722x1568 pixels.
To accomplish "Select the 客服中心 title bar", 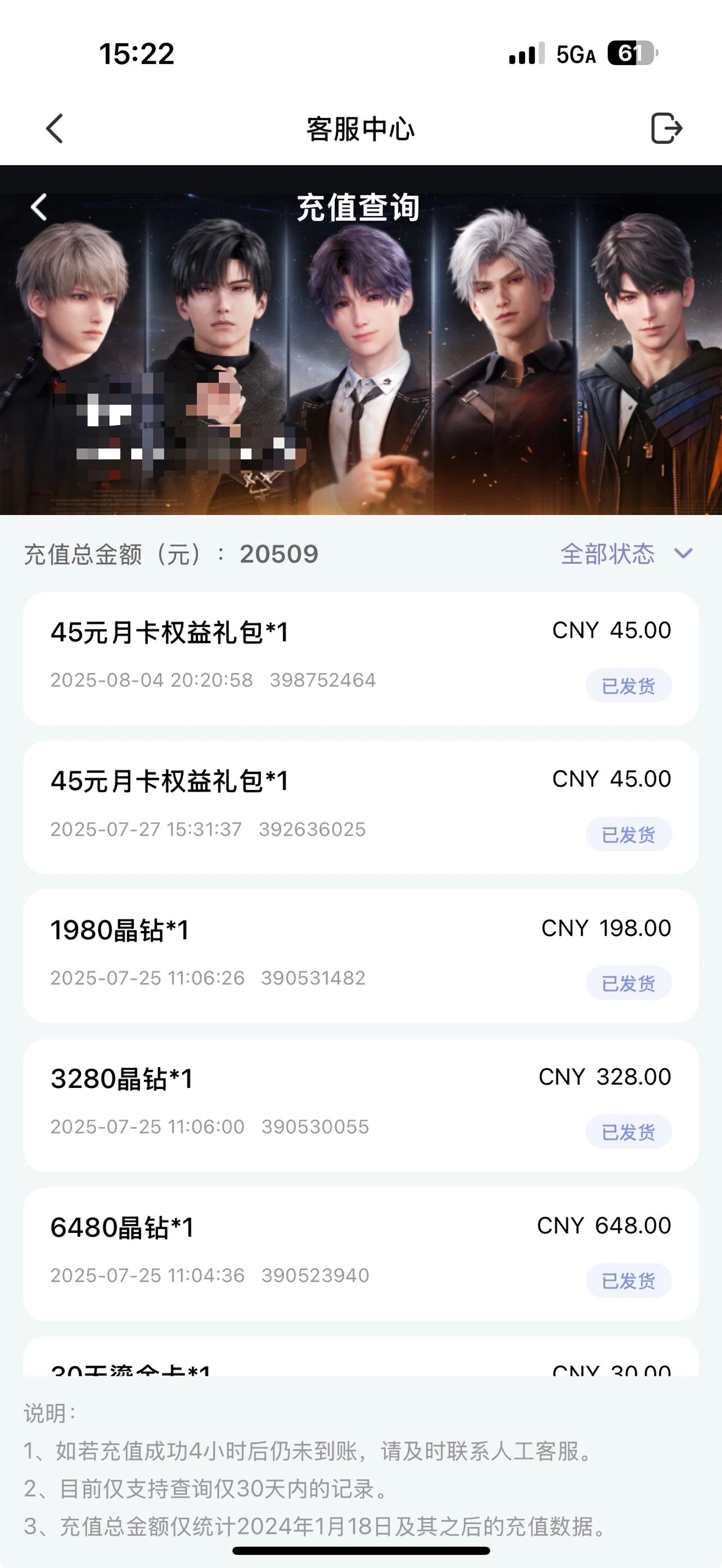I will pyautogui.click(x=360, y=128).
